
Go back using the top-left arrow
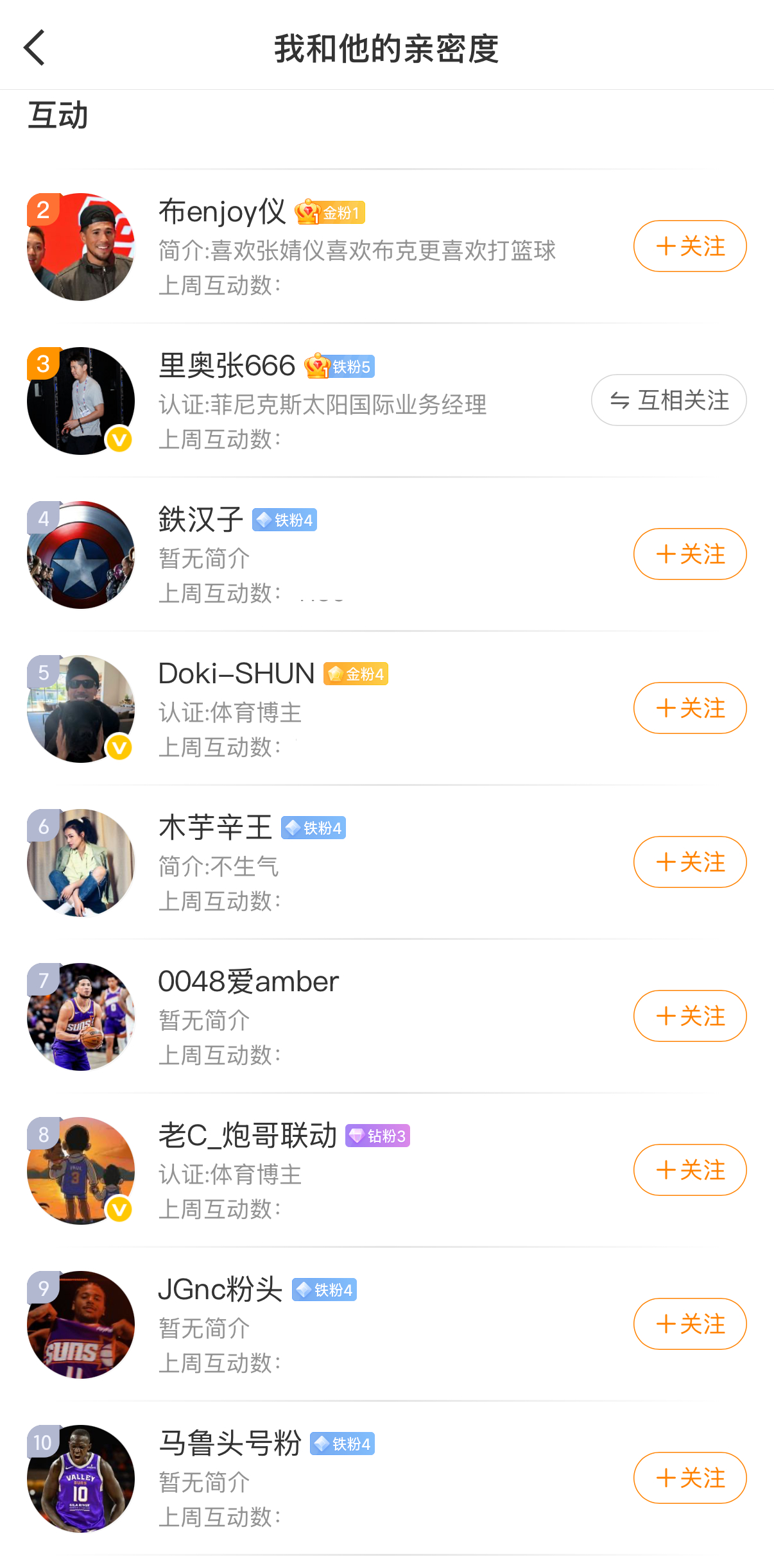pyautogui.click(x=35, y=47)
